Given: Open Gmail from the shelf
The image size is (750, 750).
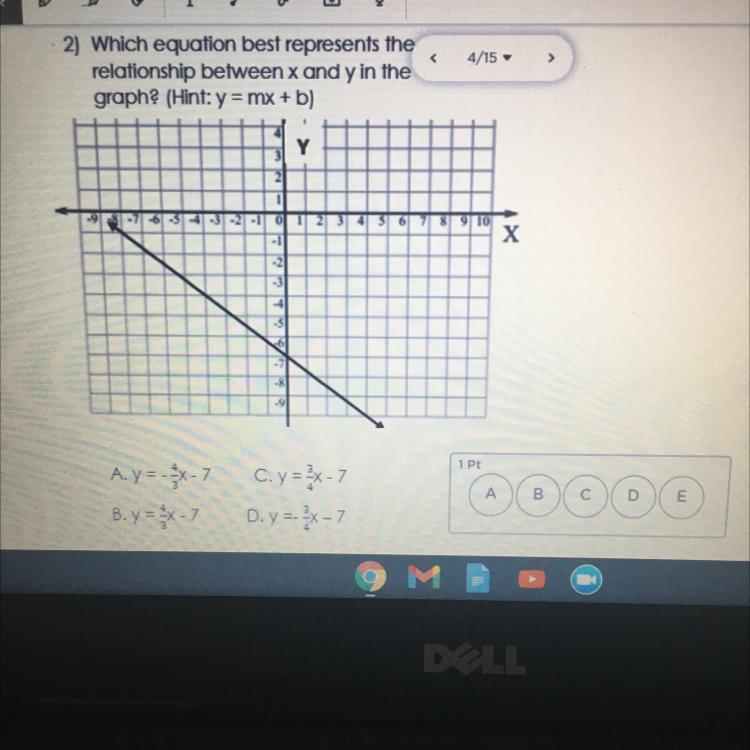Looking at the screenshot, I should (x=424, y=578).
